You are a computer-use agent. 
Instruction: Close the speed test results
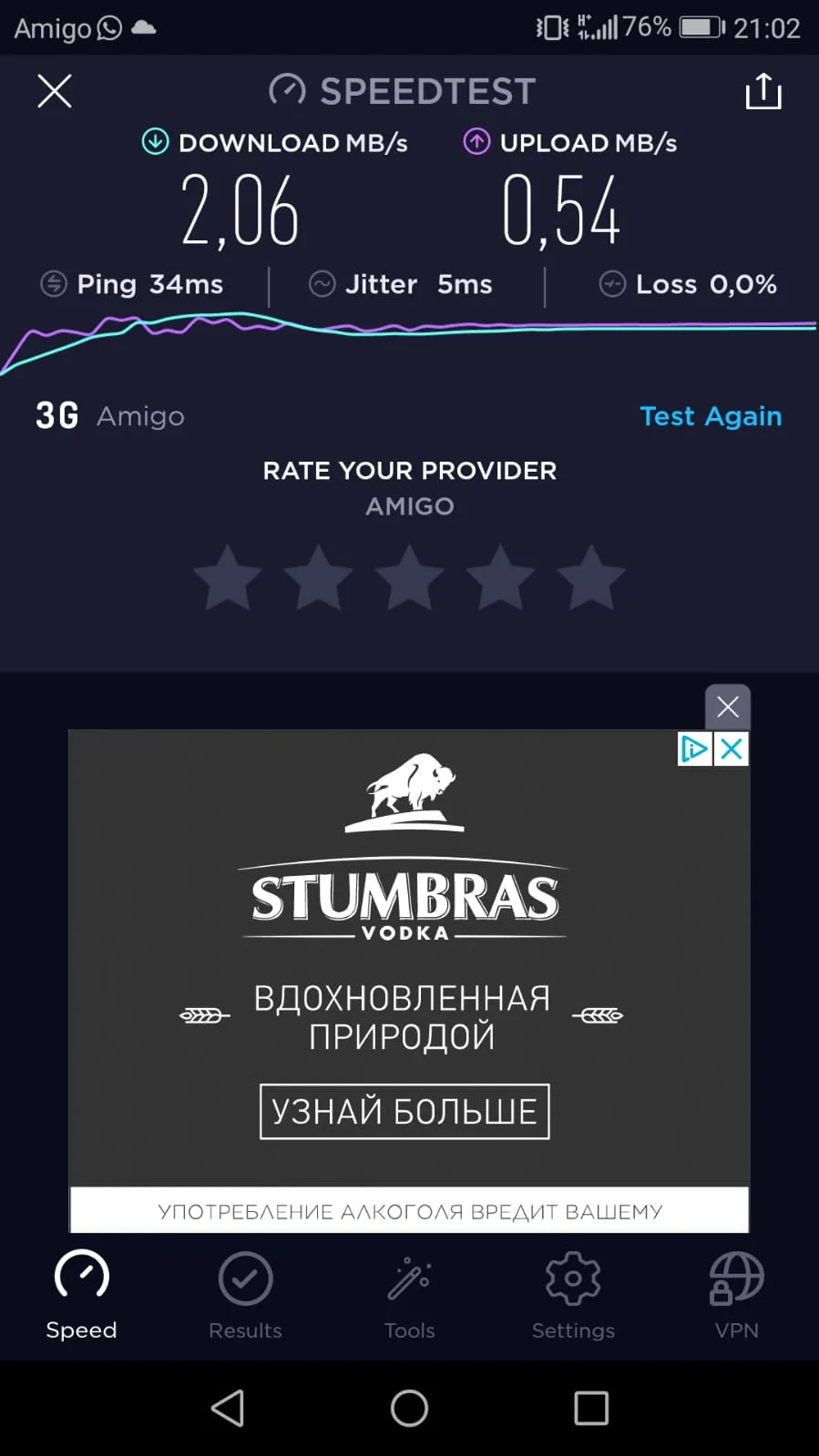click(x=55, y=91)
